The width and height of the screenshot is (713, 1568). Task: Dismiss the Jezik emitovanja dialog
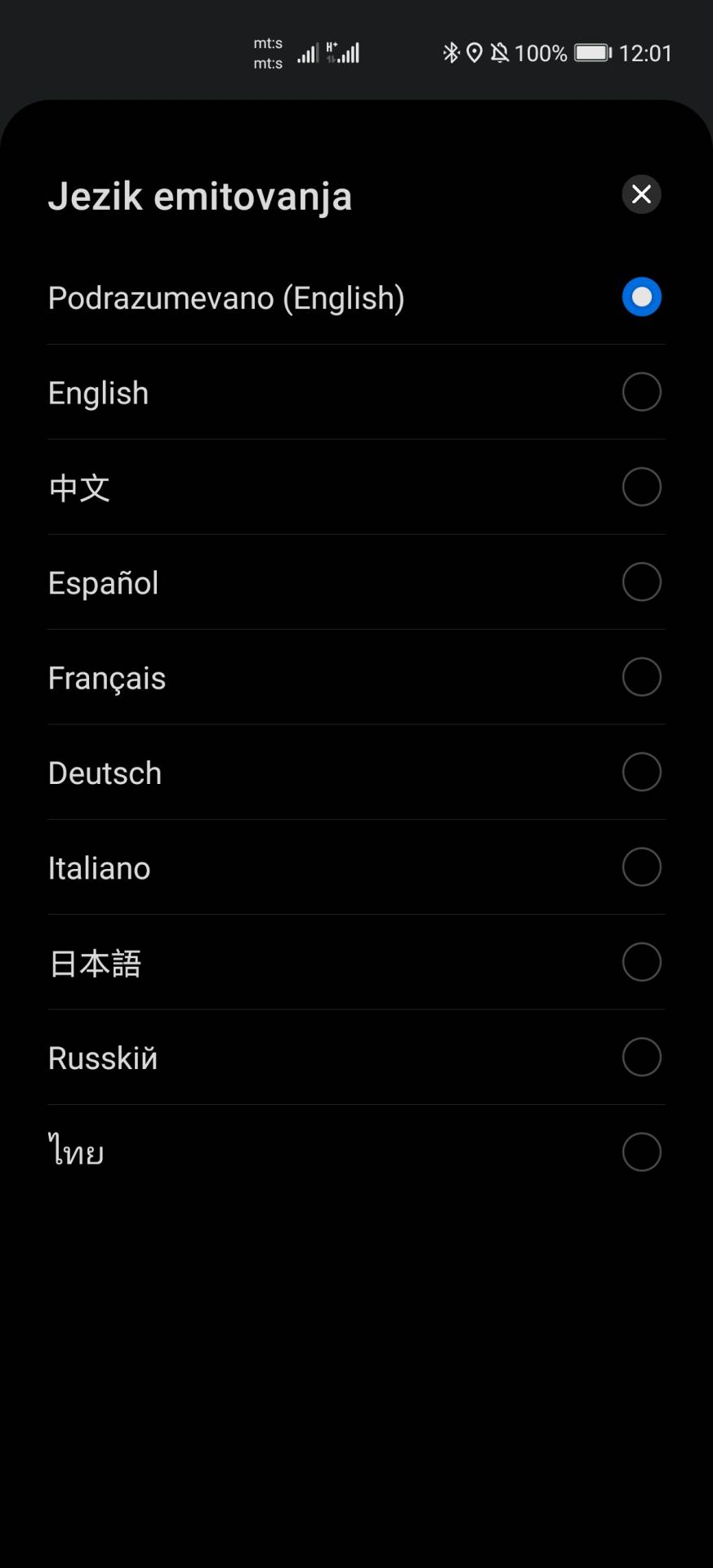coord(641,194)
